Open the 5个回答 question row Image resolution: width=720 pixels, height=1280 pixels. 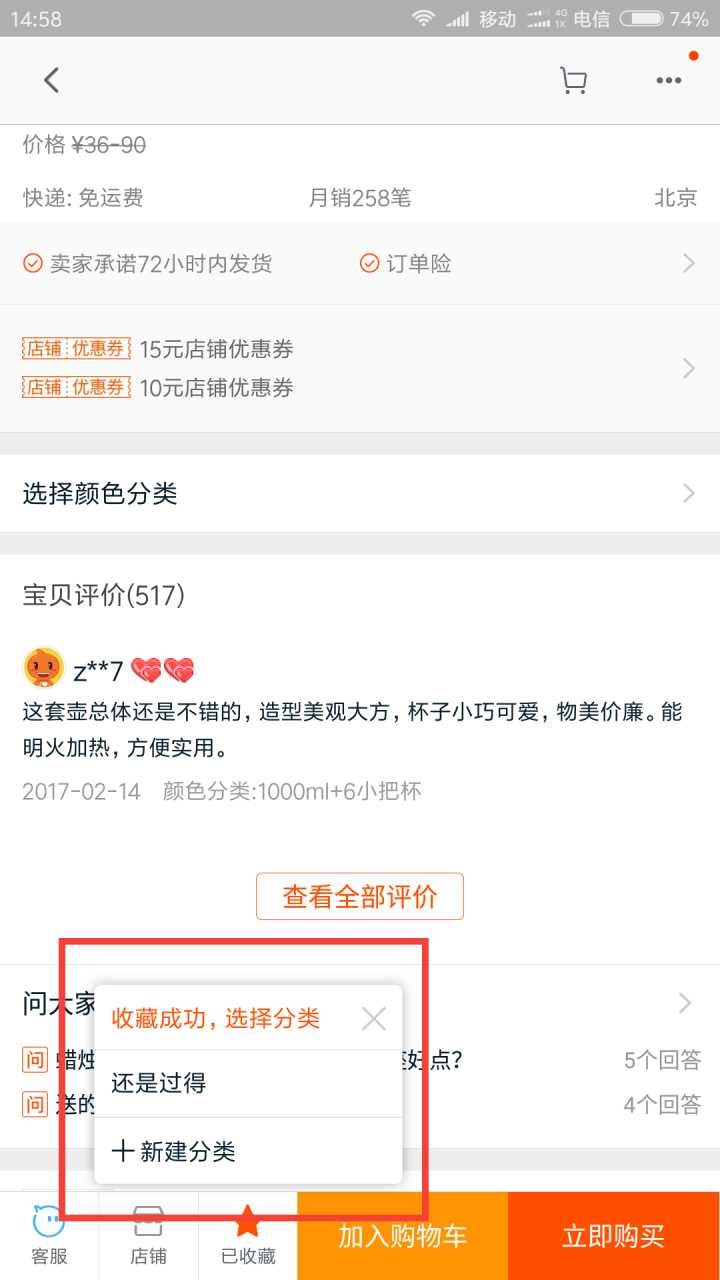pyautogui.click(x=560, y=1060)
